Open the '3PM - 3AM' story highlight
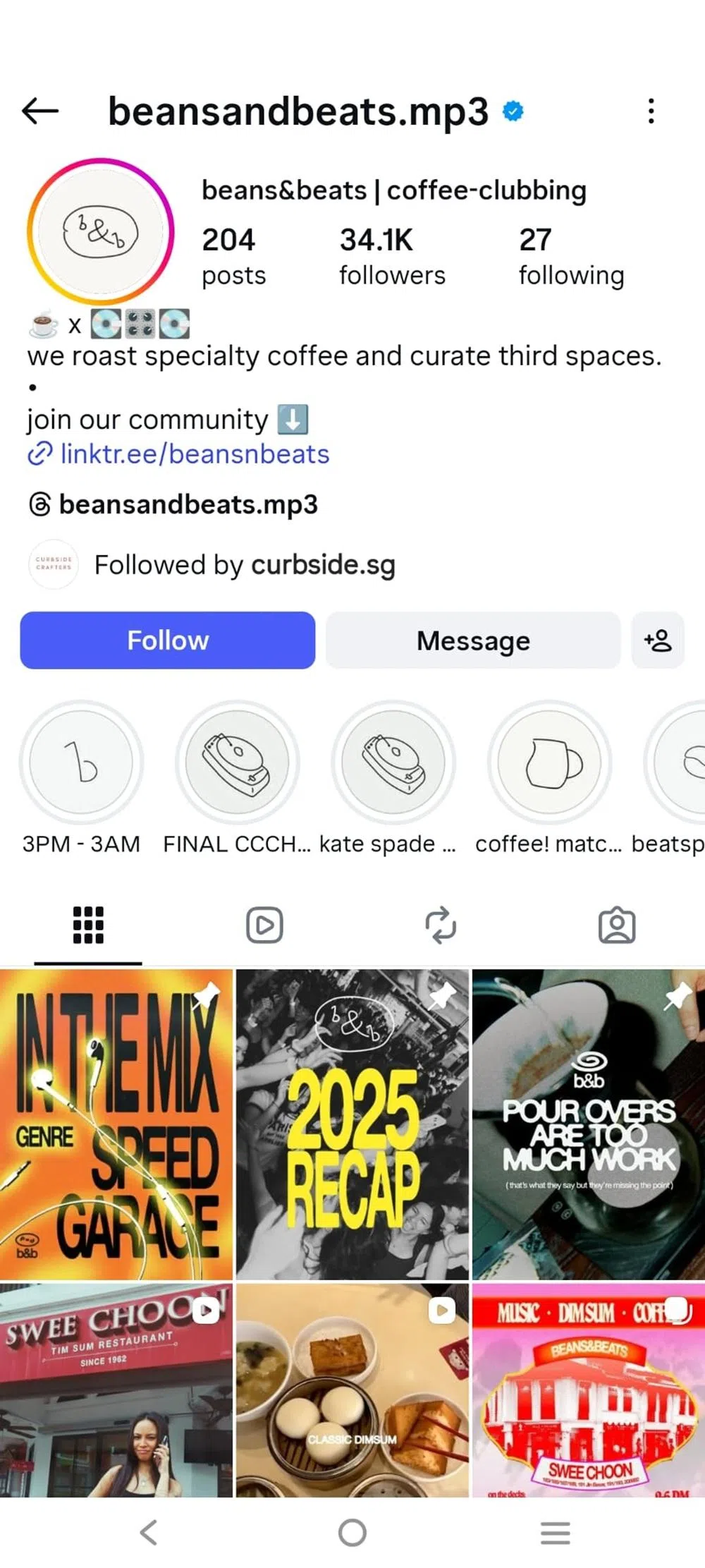Viewport: 705px width, 1568px height. tap(81, 762)
